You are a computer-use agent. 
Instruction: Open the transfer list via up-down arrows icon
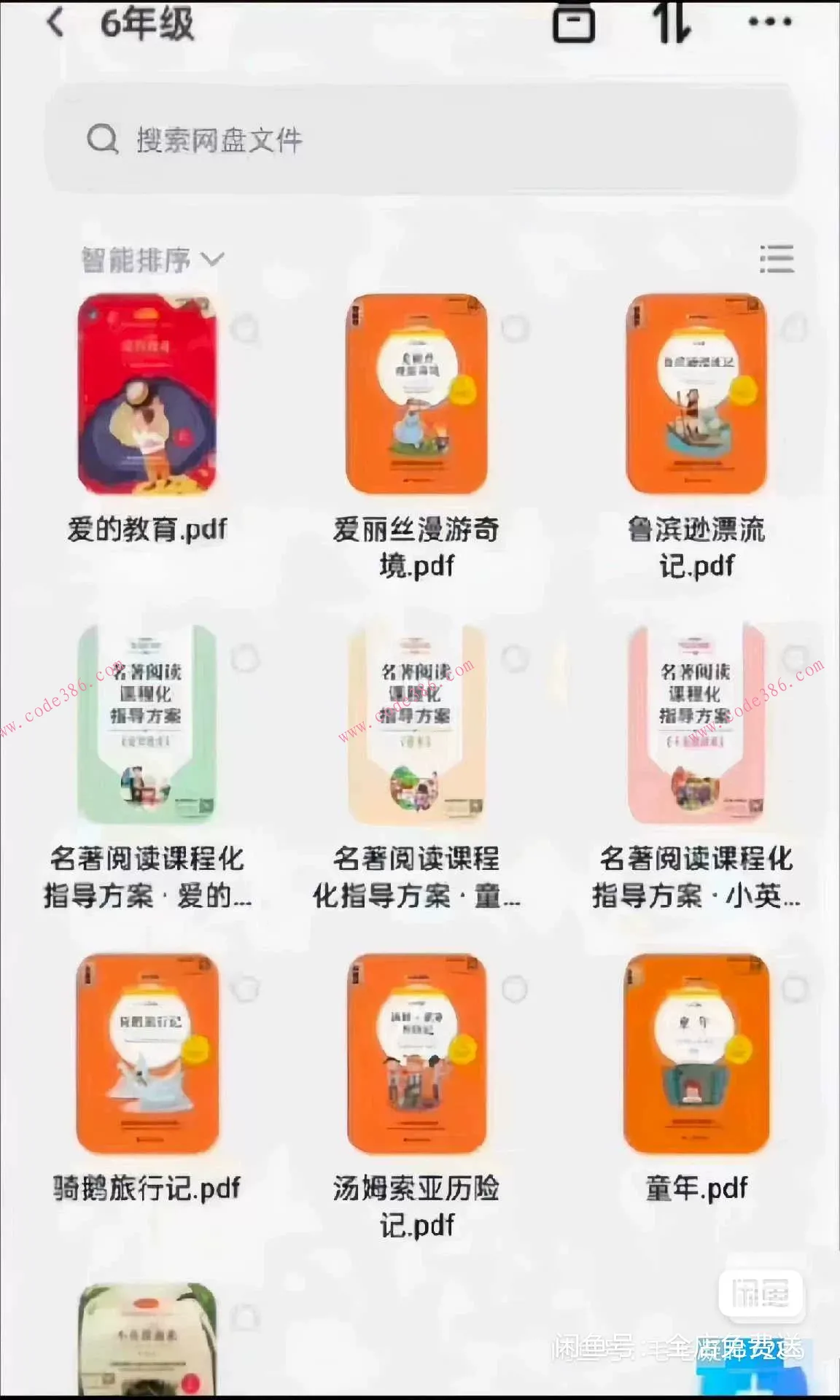click(x=672, y=23)
